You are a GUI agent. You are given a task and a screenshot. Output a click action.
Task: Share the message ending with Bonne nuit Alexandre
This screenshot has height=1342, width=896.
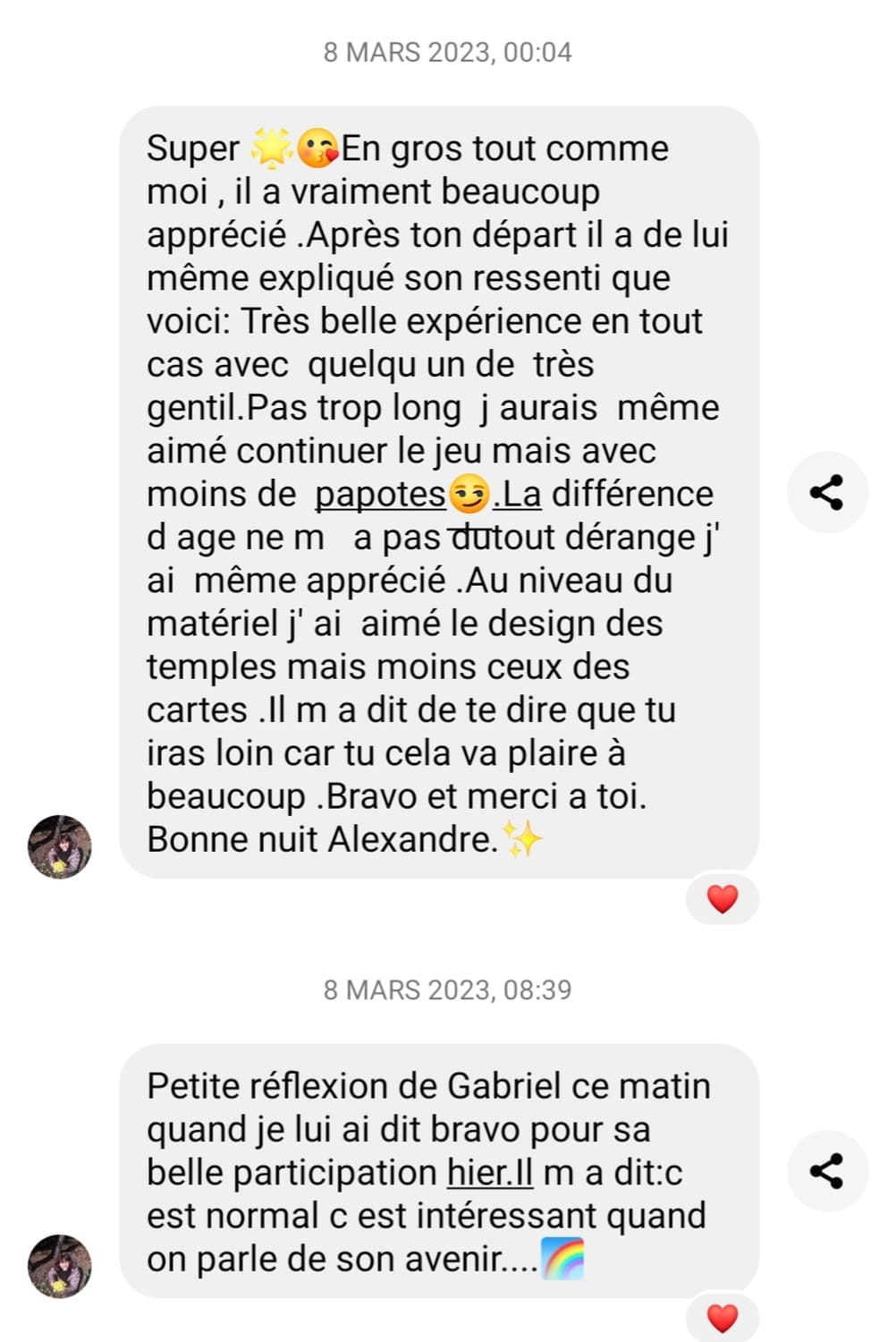[x=826, y=492]
